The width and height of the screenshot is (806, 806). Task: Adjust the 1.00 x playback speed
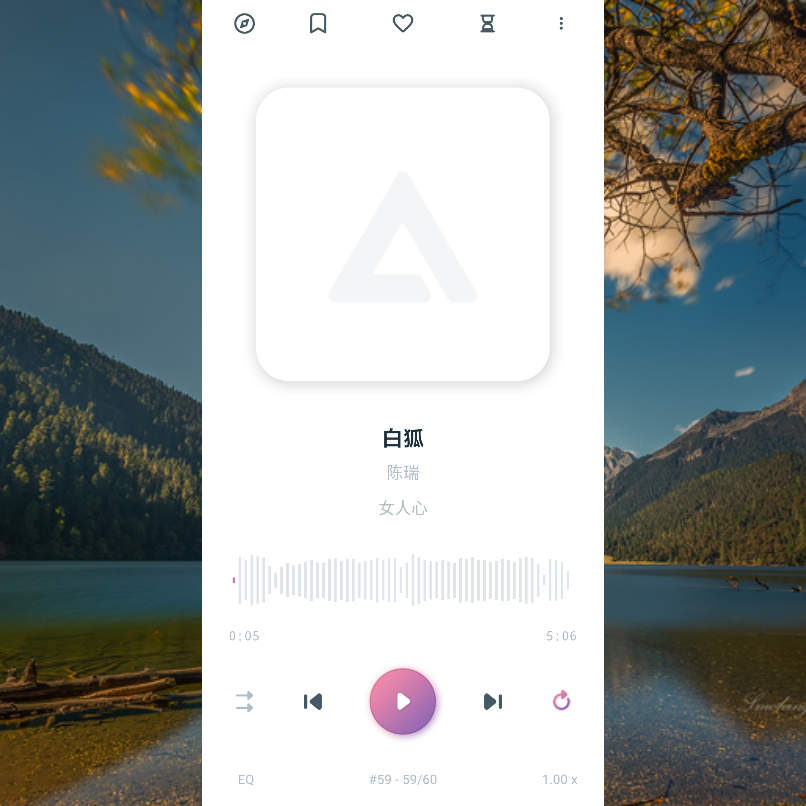(559, 779)
